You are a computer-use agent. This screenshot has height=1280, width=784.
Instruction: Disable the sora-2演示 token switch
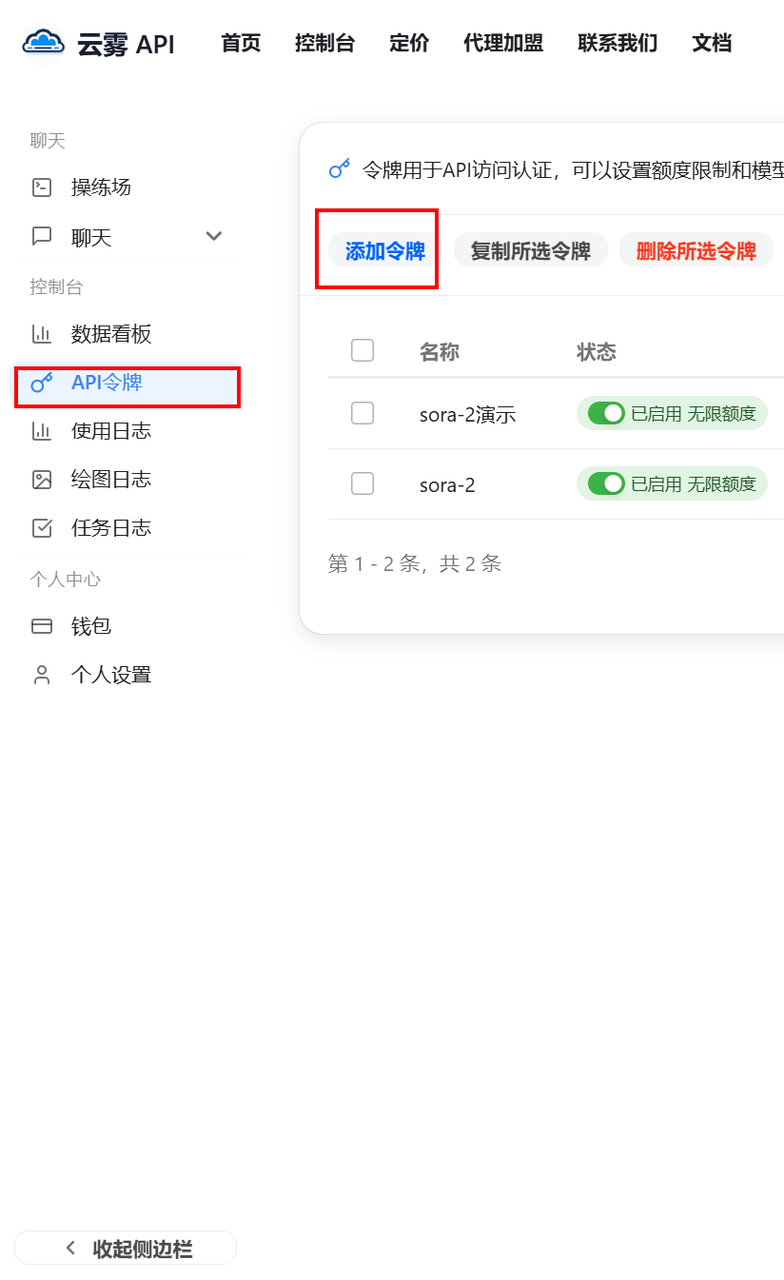[x=606, y=413]
